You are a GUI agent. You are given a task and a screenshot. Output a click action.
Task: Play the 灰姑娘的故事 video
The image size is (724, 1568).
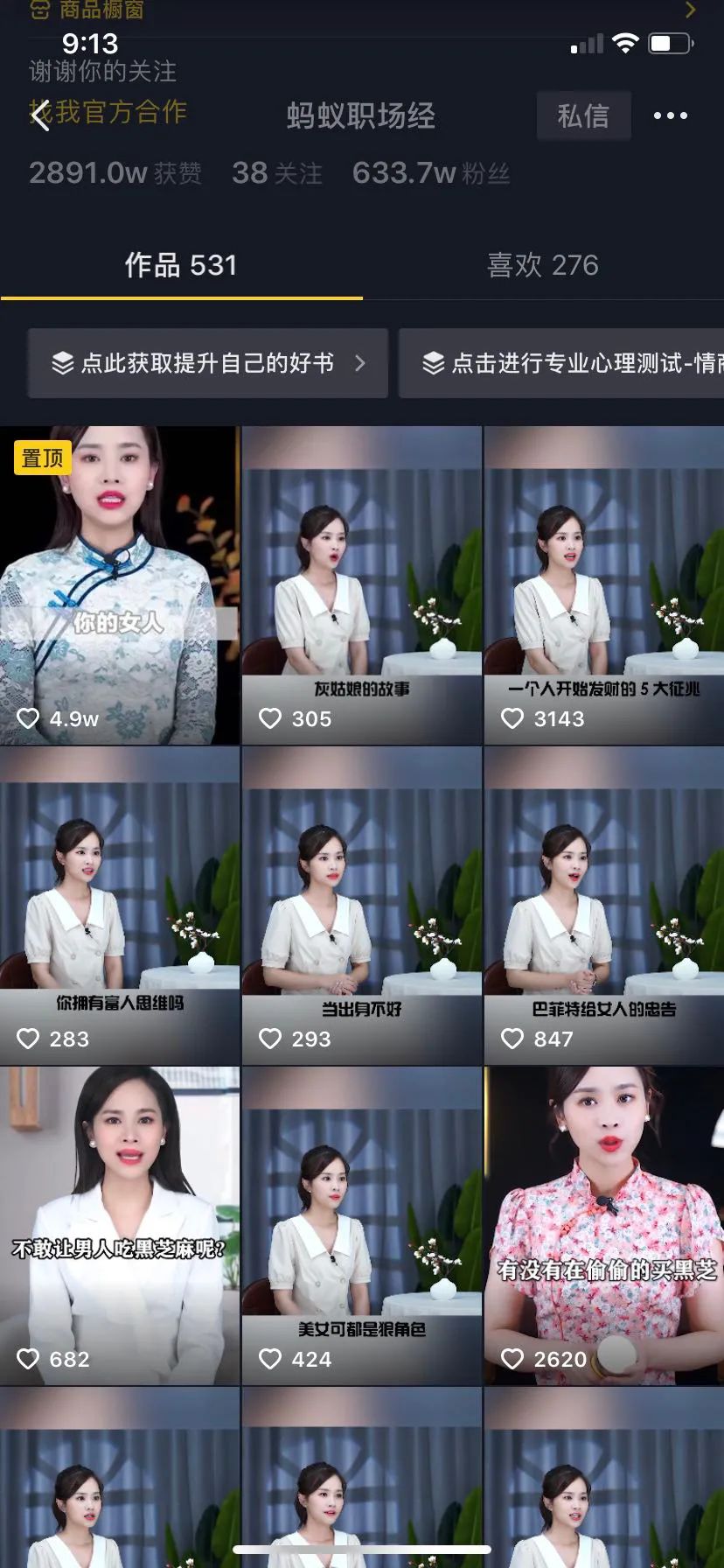click(361, 584)
